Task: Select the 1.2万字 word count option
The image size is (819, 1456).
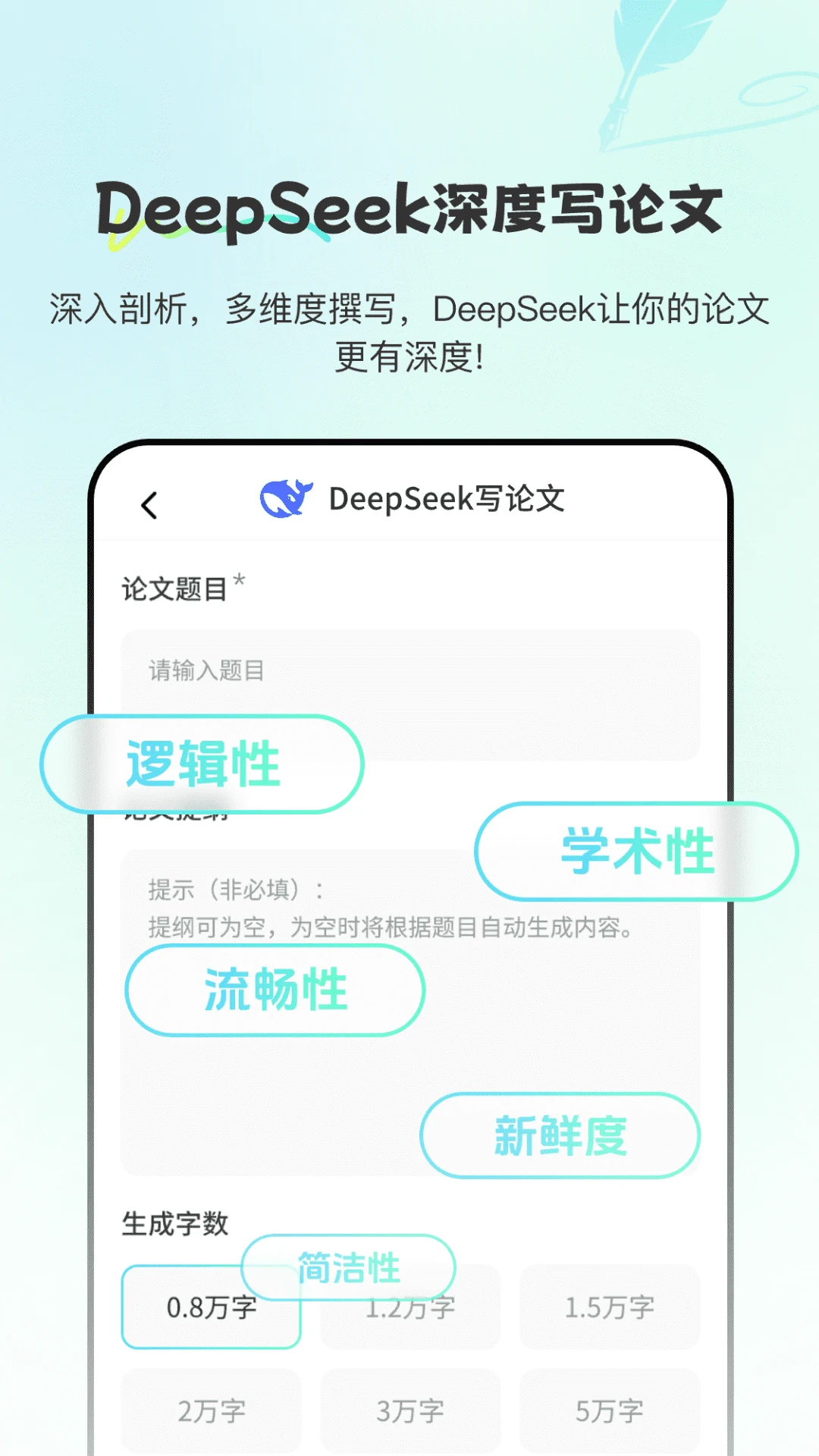Action: point(410,1309)
